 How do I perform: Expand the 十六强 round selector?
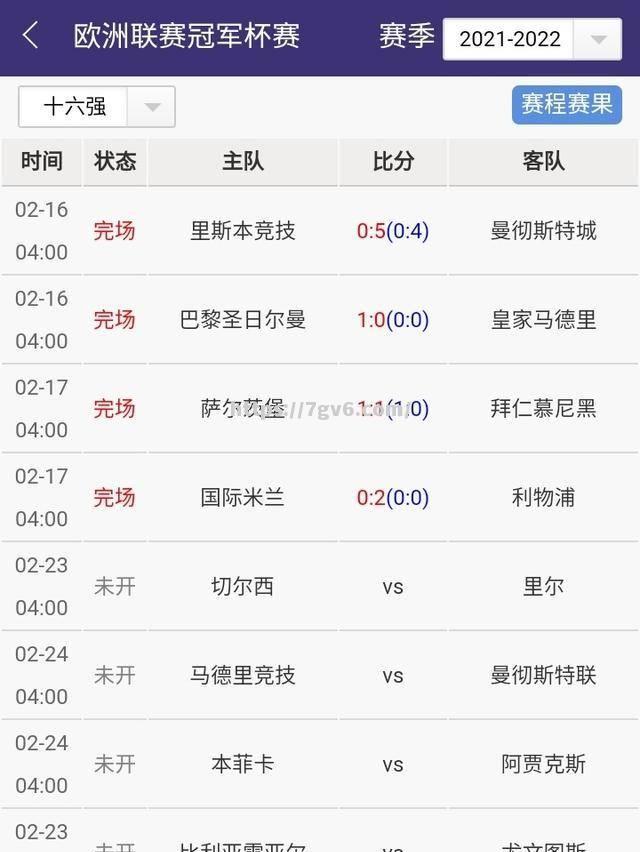(x=97, y=107)
